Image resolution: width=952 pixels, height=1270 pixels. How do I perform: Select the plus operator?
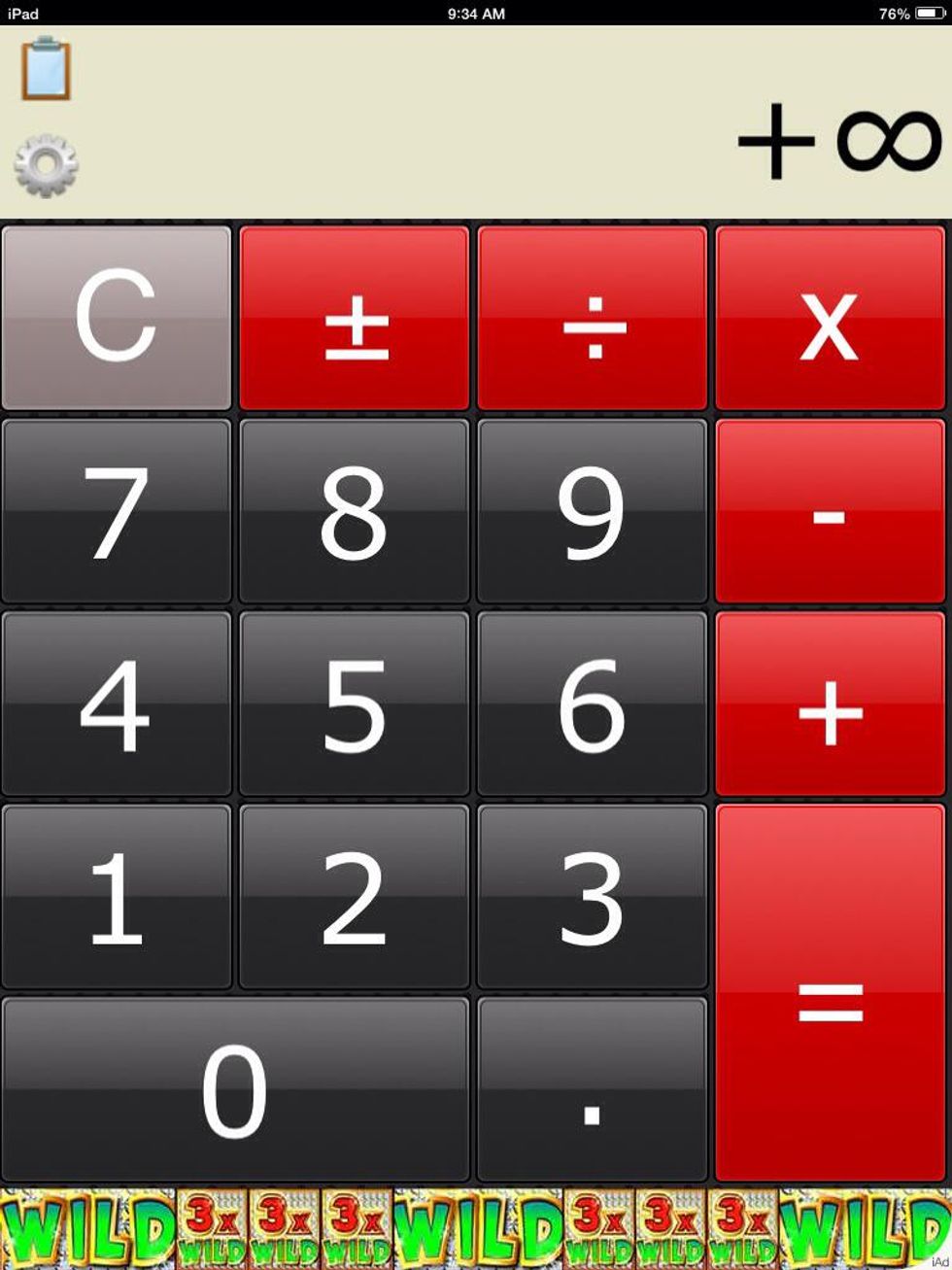(x=830, y=704)
